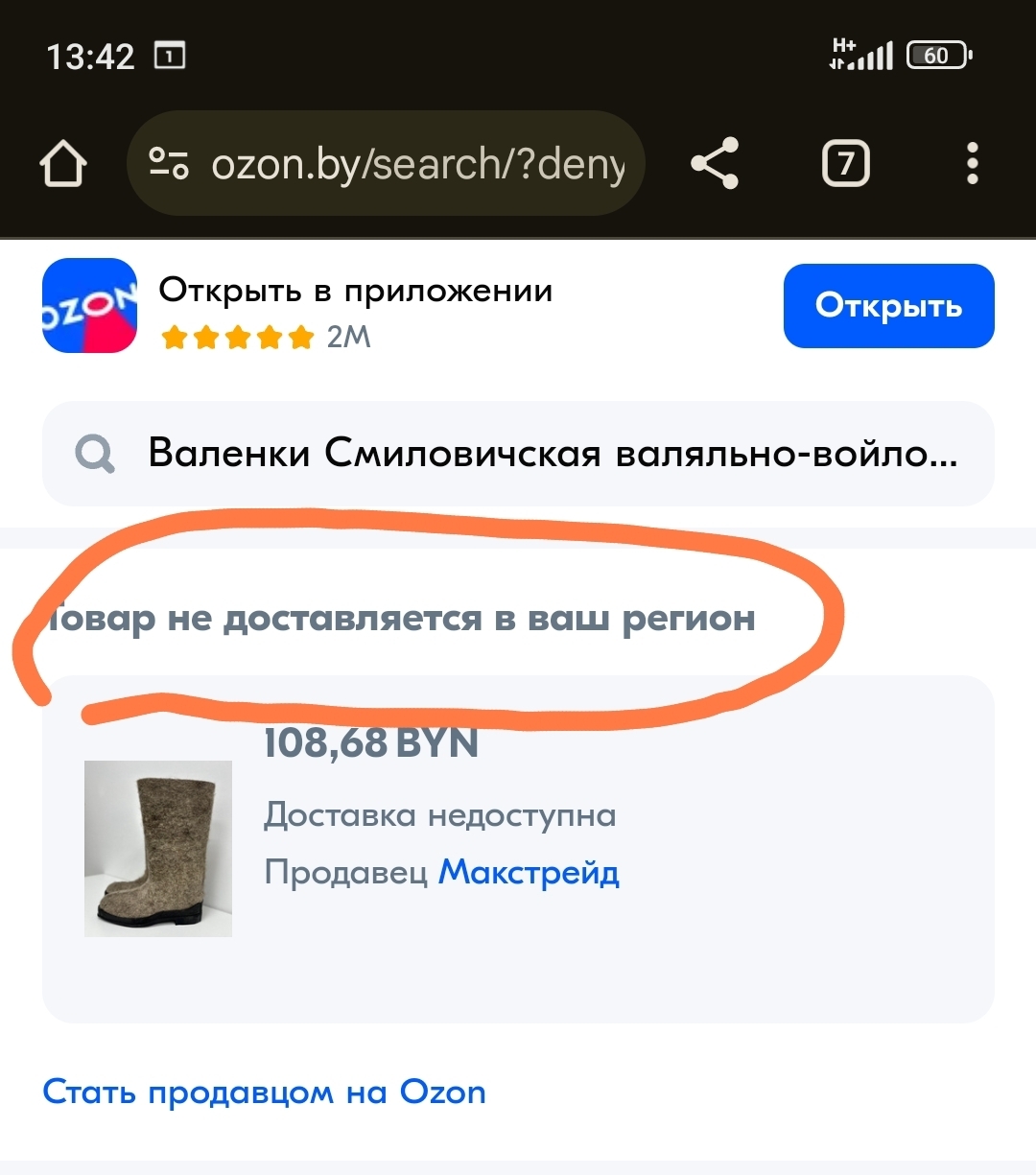
Task: Open seller Макстрейд link
Action: 529,873
